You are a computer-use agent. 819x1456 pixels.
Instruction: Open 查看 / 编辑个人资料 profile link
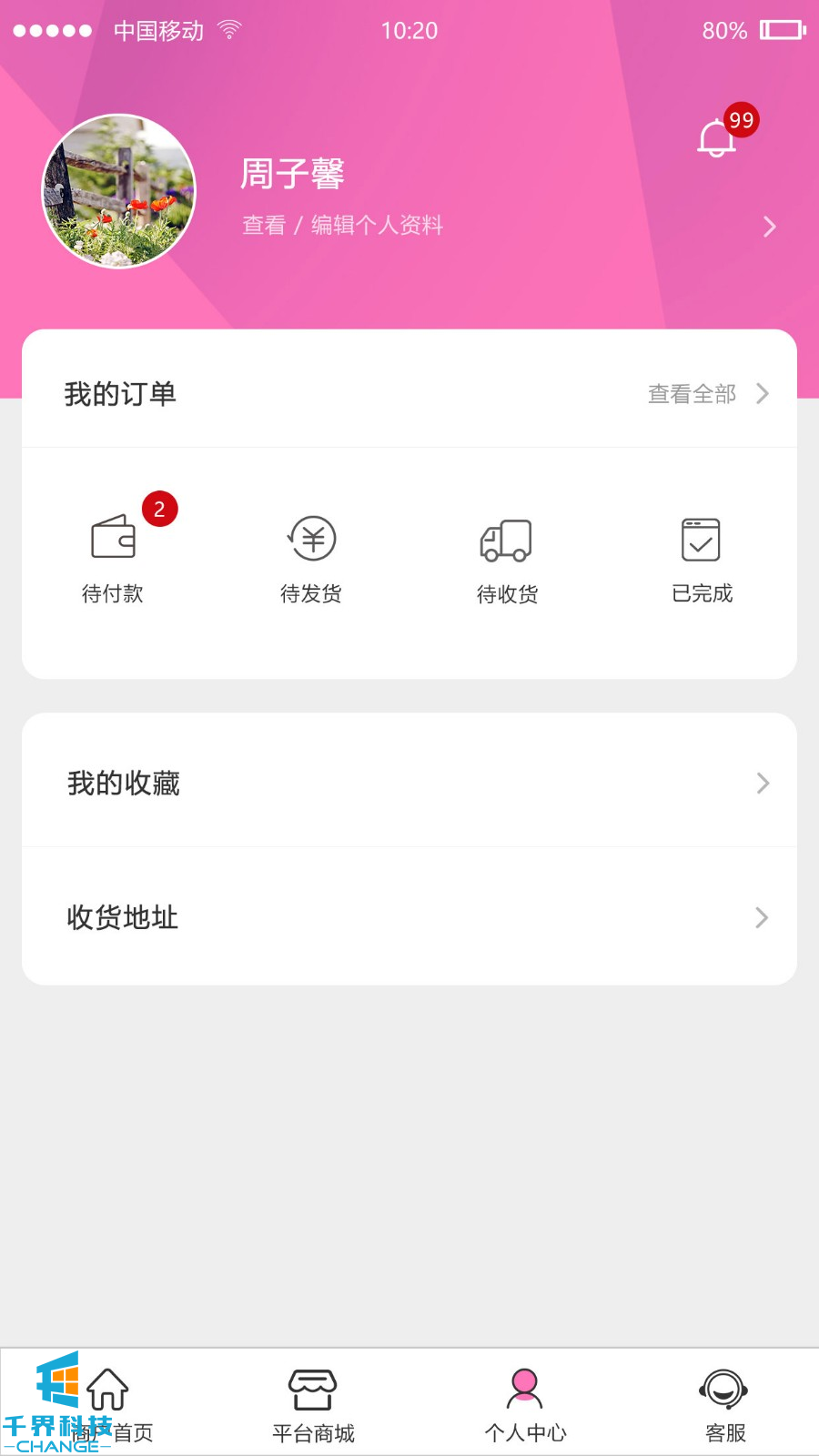tap(342, 225)
